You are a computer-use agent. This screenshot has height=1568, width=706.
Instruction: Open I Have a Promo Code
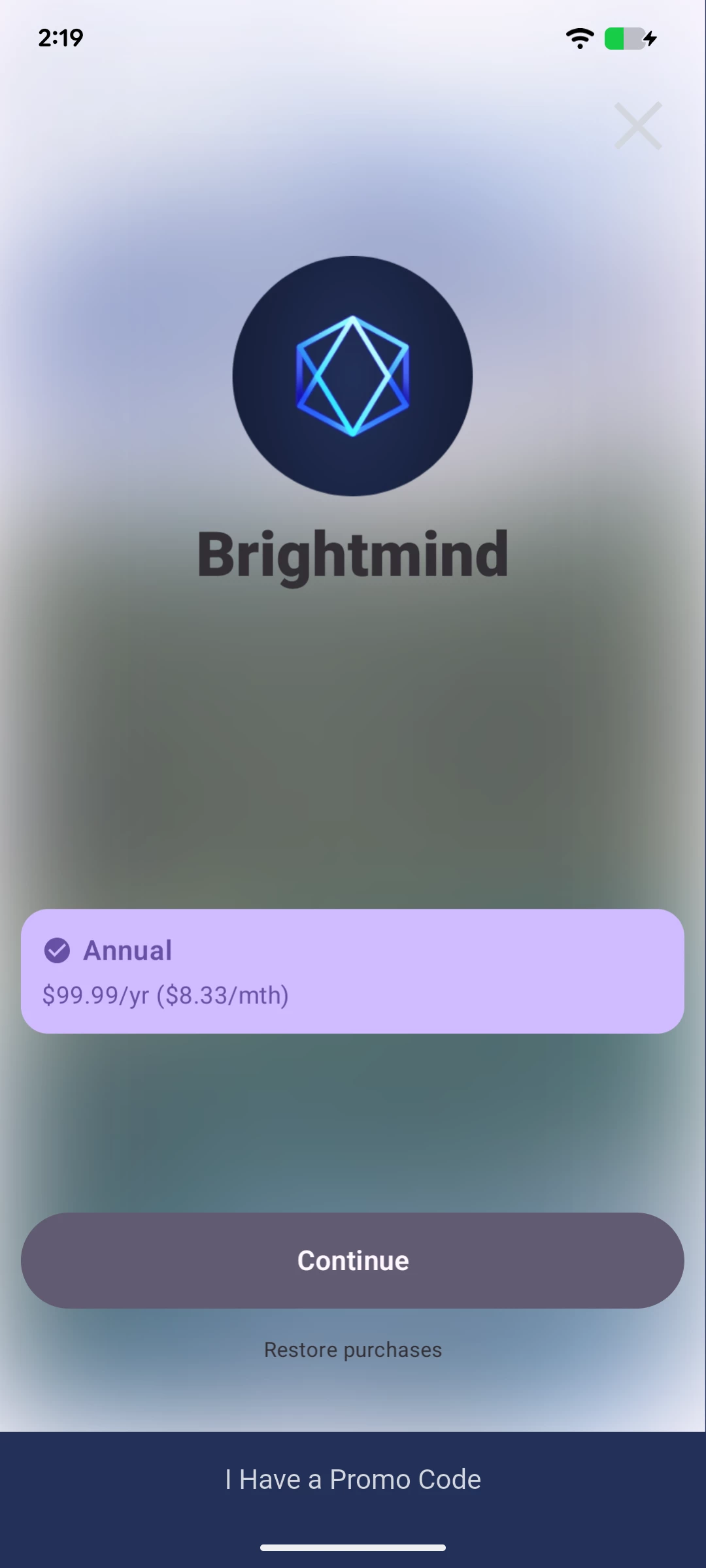[352, 1479]
